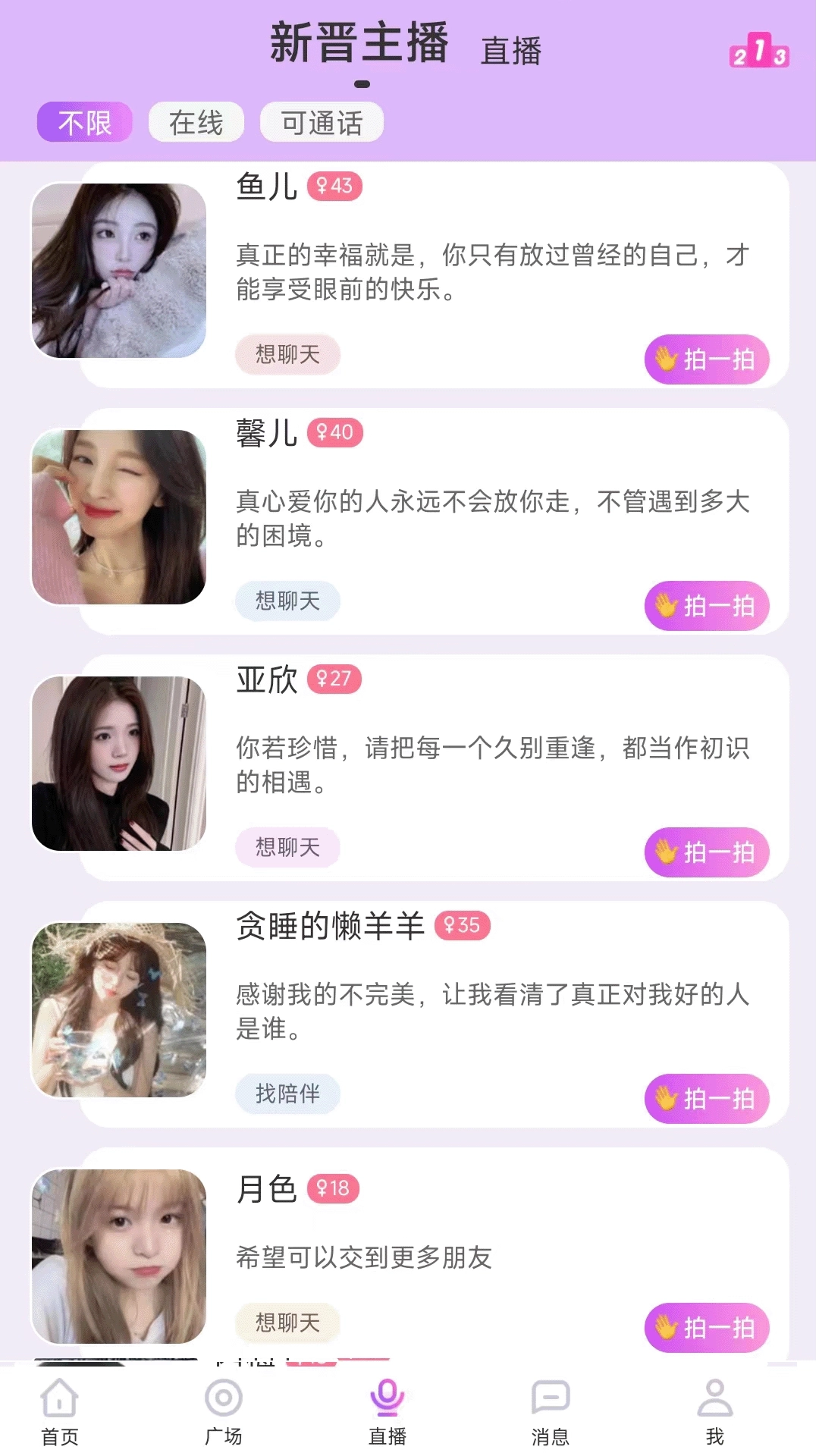Open the ranking icon in top corner
The width and height of the screenshot is (819, 1456).
(759, 50)
